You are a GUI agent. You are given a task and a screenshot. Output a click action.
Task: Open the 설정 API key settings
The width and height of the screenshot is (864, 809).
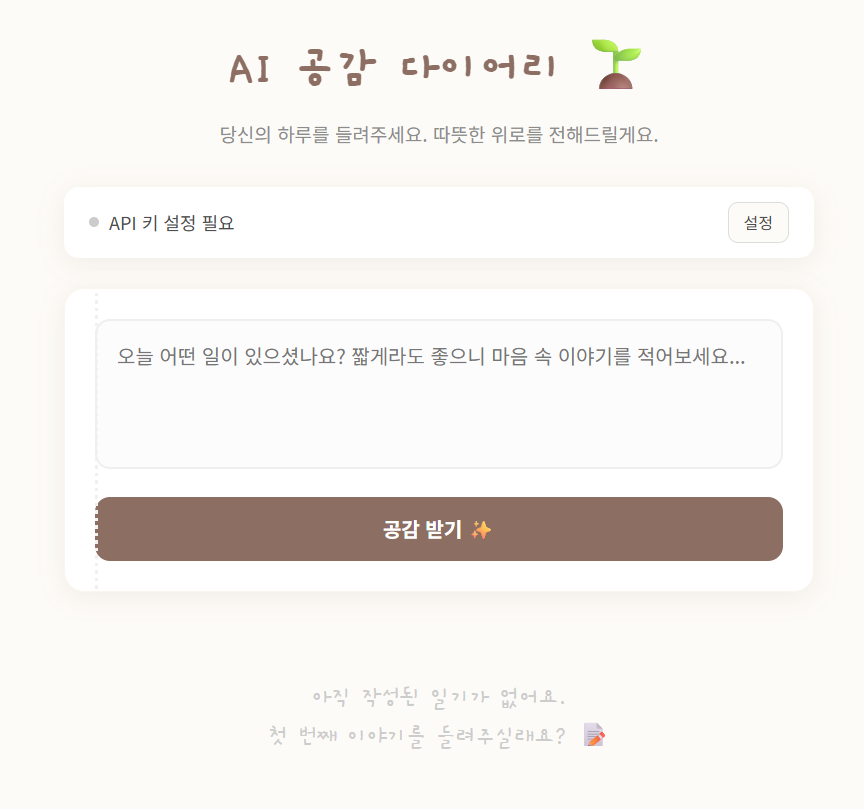(x=758, y=223)
